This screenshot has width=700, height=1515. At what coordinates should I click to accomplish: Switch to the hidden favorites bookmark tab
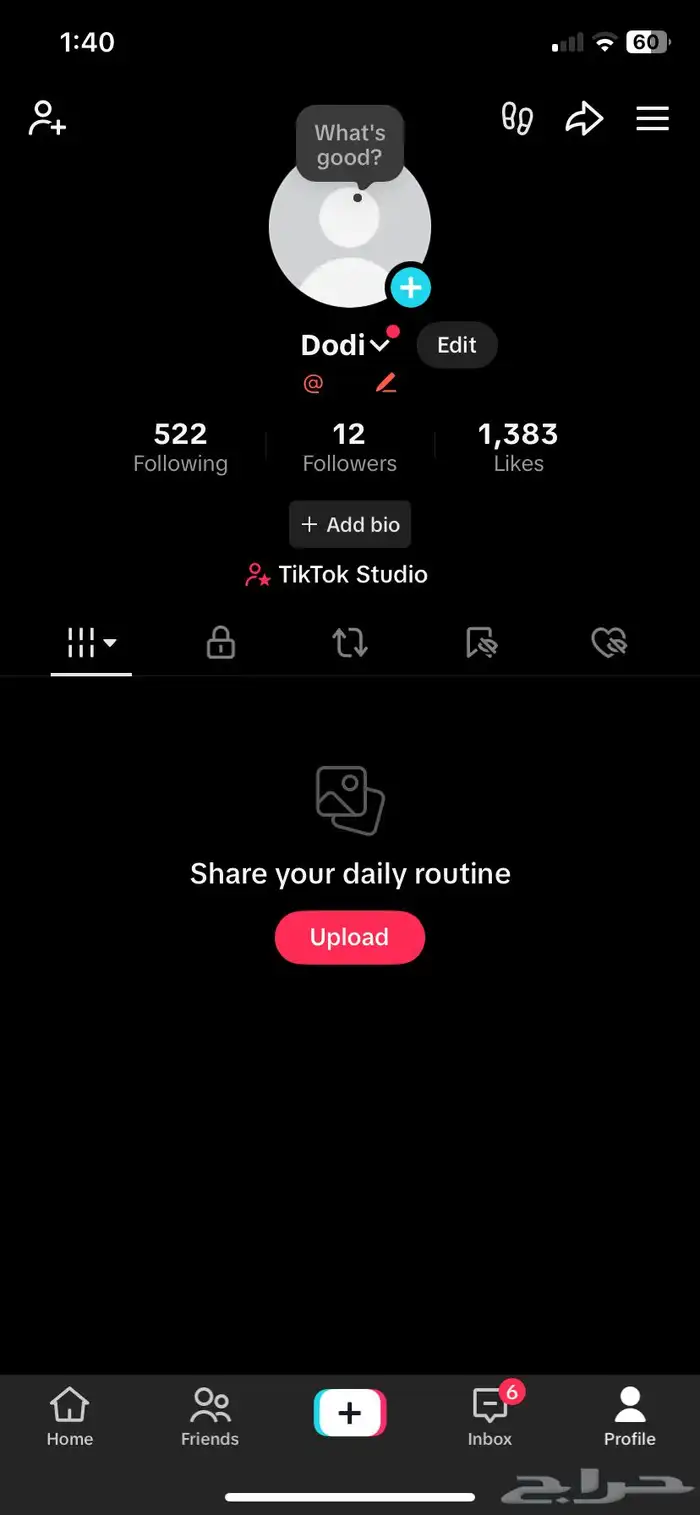coord(481,643)
